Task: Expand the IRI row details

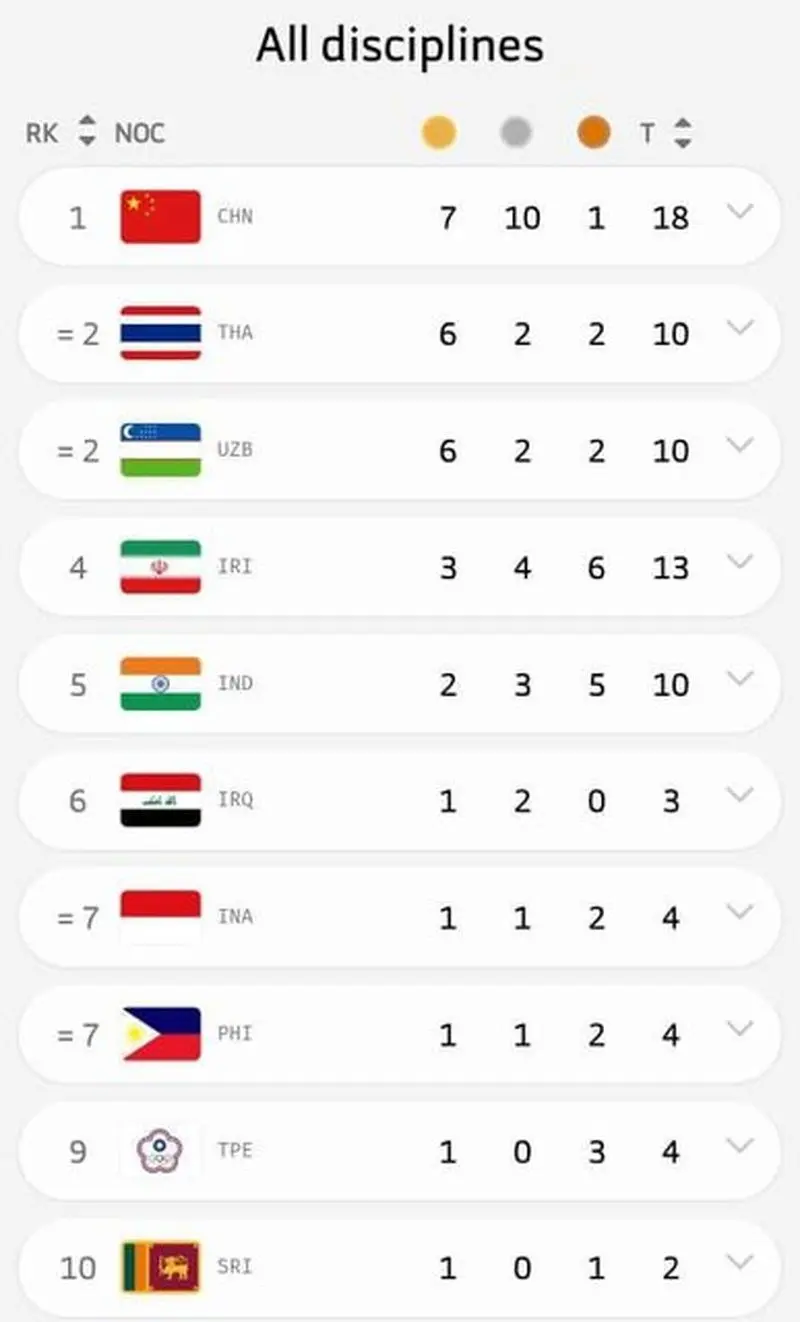Action: tap(739, 562)
